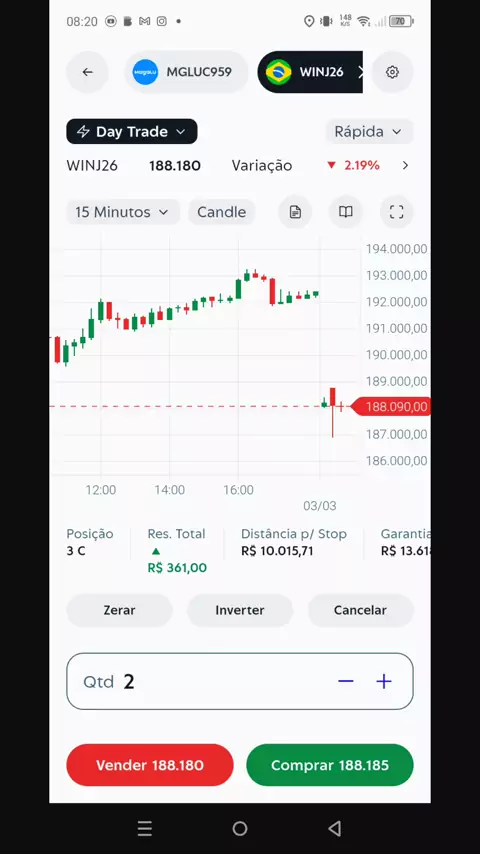Screen dimensions: 480x854
Task: Select the WINJ26 asset chip
Action: click(310, 72)
